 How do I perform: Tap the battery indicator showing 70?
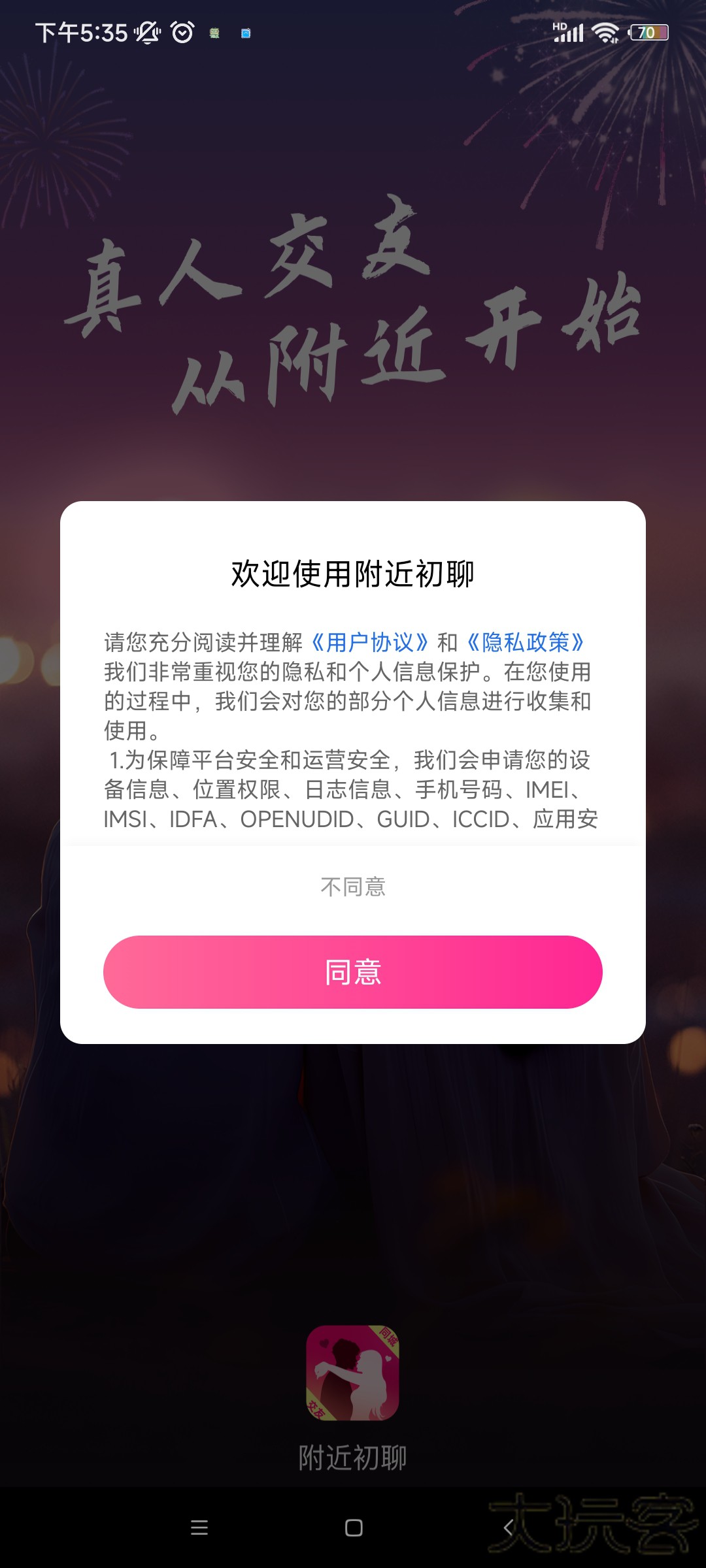[x=649, y=33]
